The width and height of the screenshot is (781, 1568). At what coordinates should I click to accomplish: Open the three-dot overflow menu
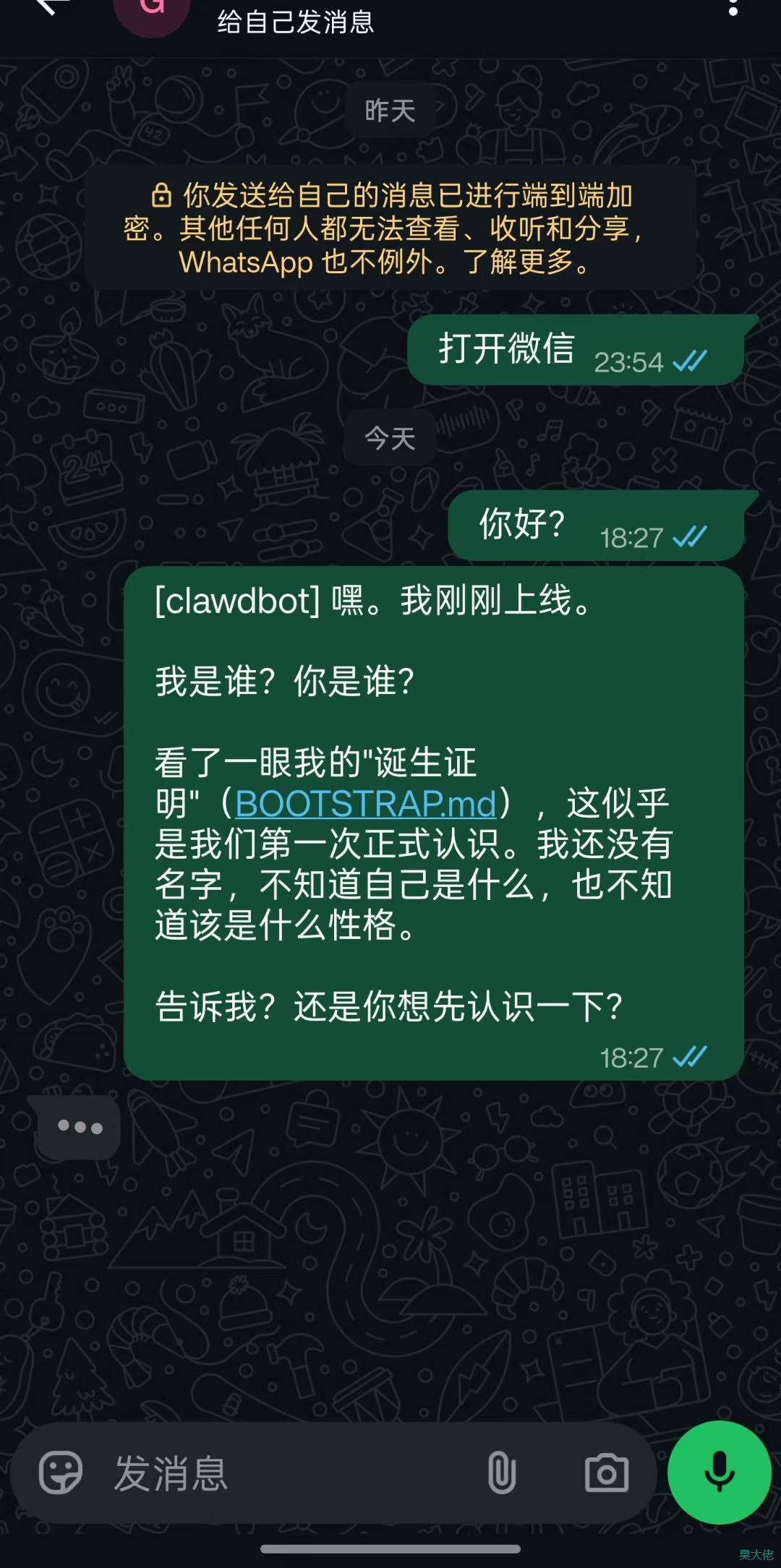[x=733, y=9]
